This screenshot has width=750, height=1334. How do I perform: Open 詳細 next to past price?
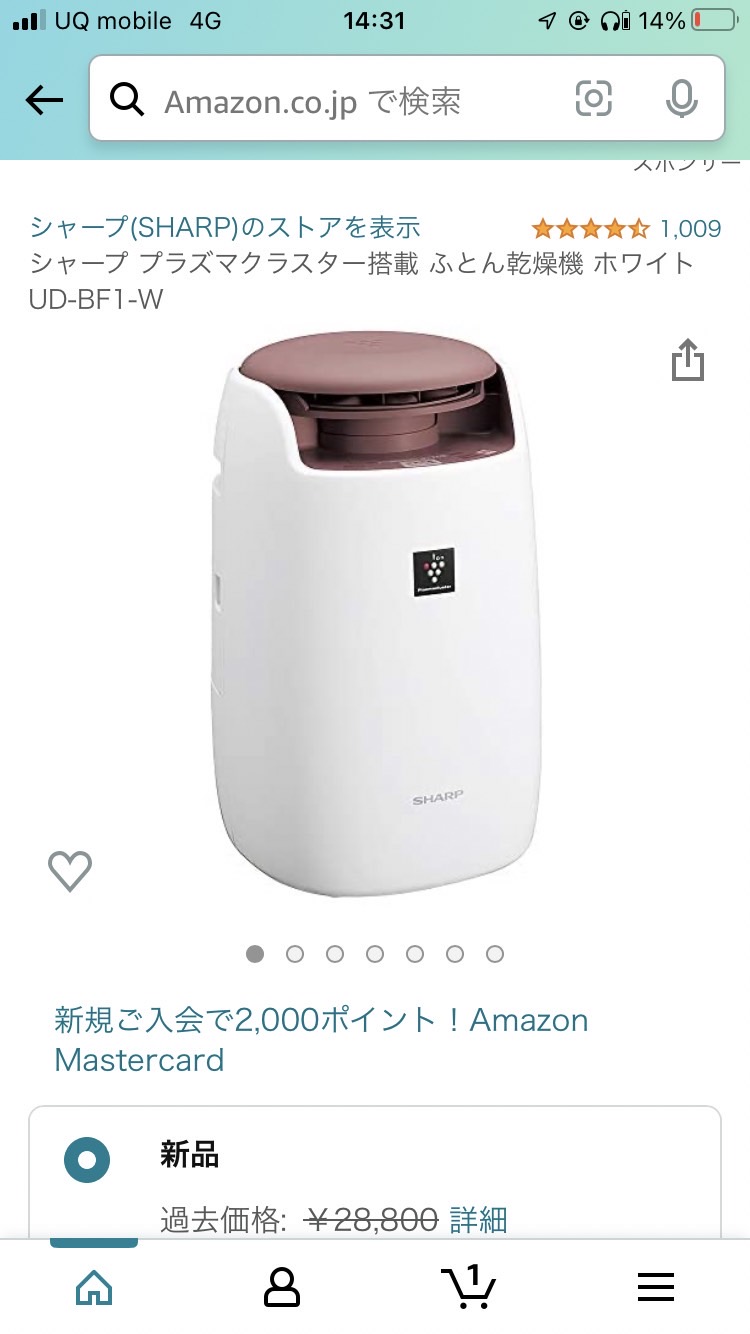(478, 1220)
